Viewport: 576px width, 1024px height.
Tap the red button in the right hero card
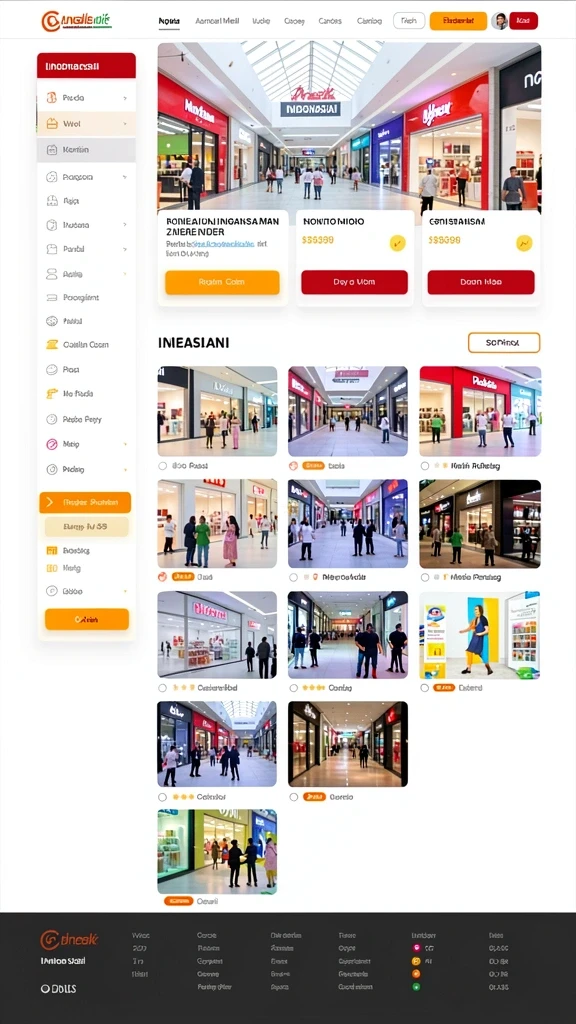pyautogui.click(x=481, y=282)
